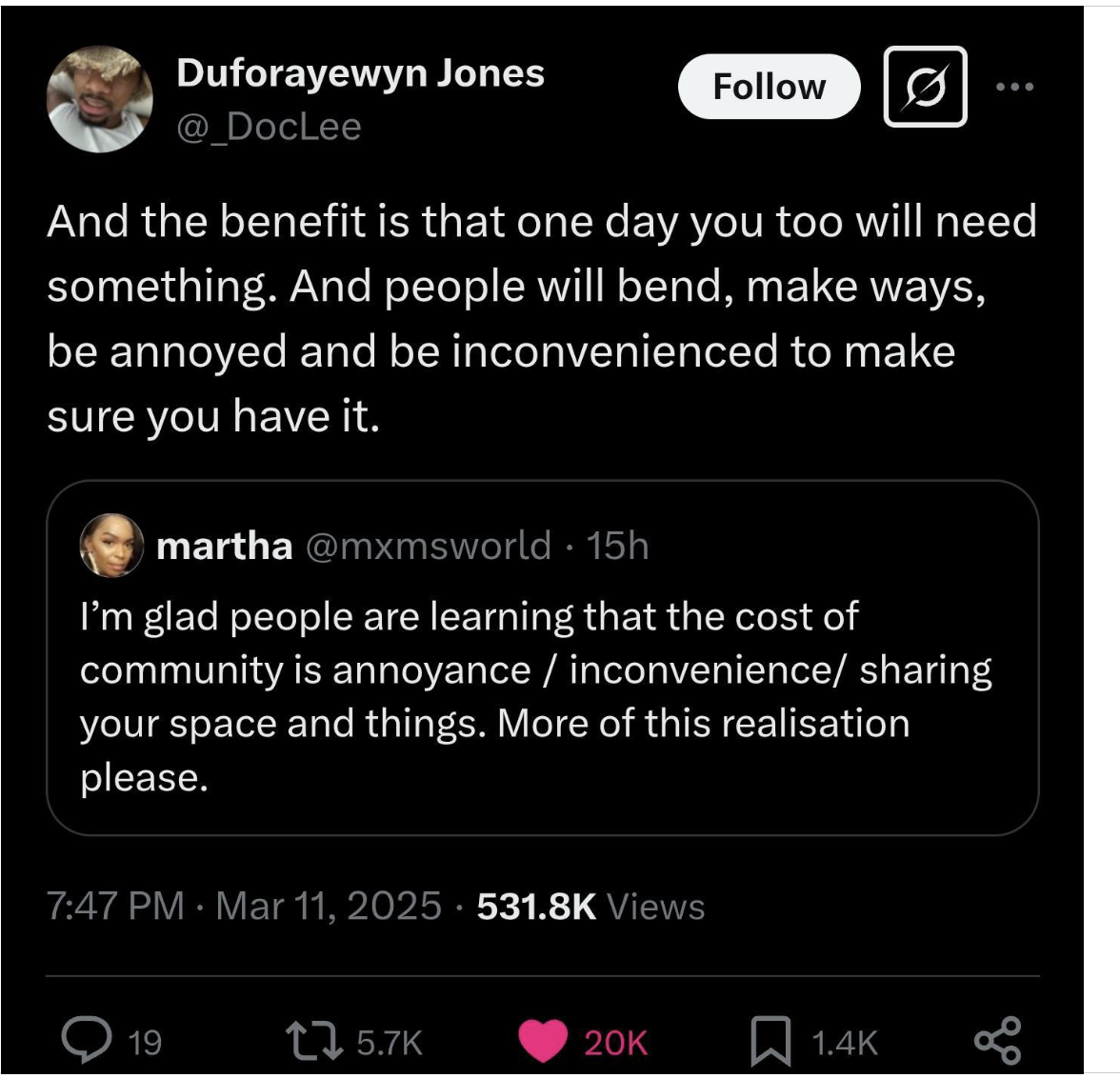Open the @_DocLee handle

[270, 127]
